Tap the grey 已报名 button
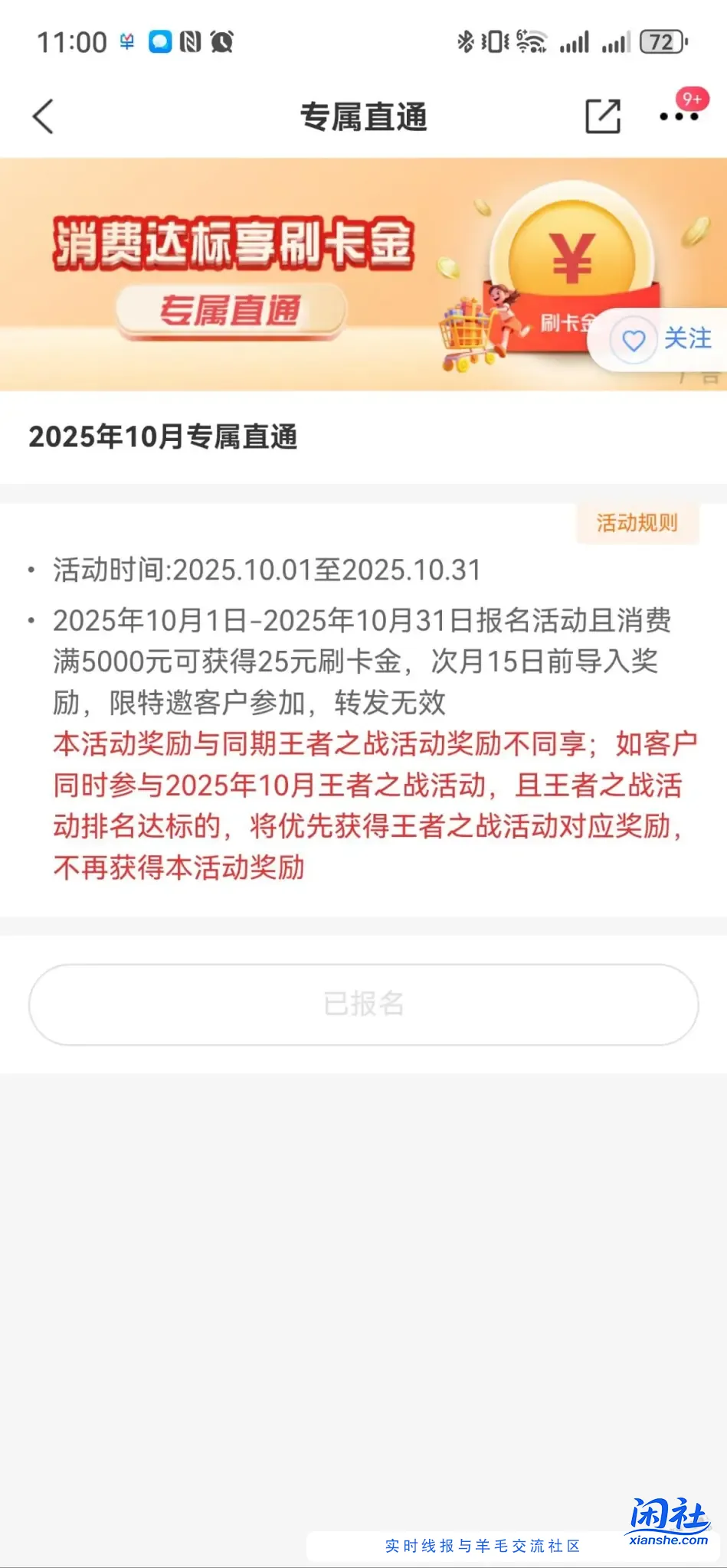 pos(363,1004)
